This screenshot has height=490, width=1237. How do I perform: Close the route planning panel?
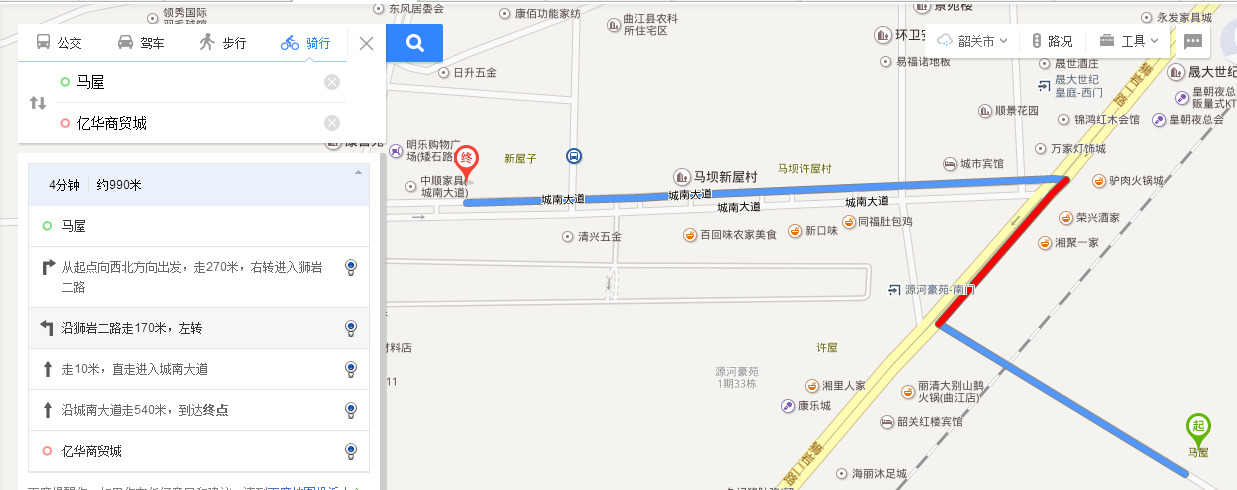point(366,43)
